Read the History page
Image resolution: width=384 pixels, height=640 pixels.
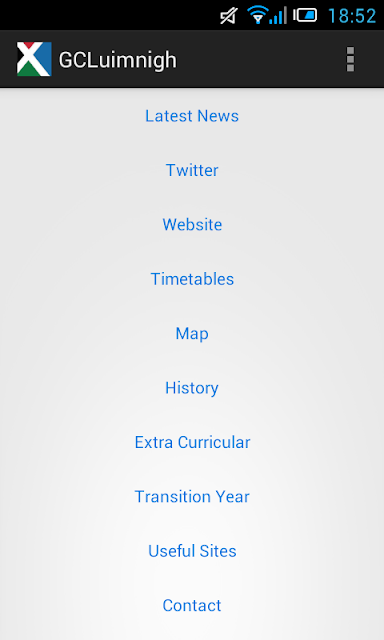[192, 388]
